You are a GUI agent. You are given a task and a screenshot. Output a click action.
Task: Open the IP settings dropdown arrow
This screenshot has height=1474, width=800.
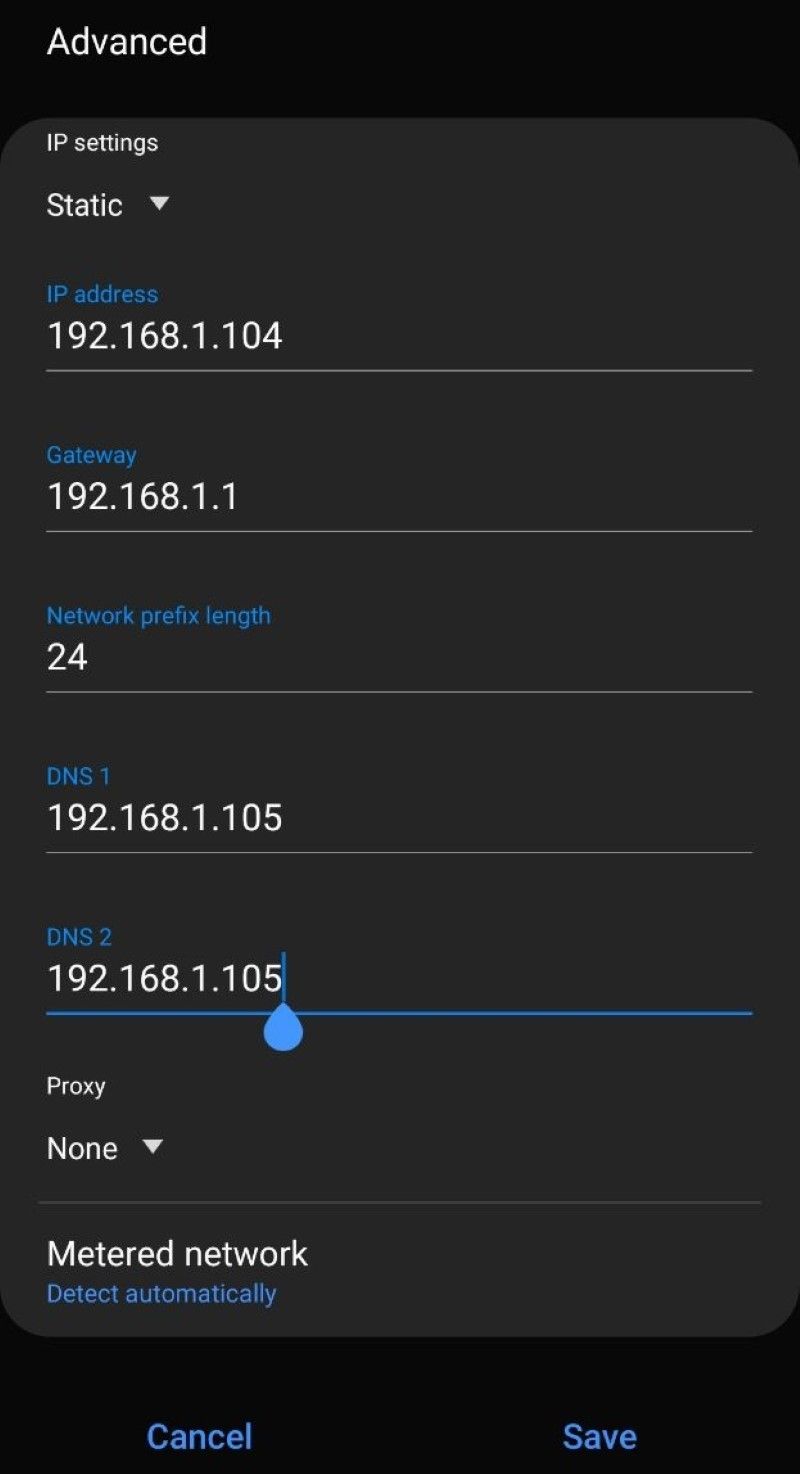[x=160, y=204]
